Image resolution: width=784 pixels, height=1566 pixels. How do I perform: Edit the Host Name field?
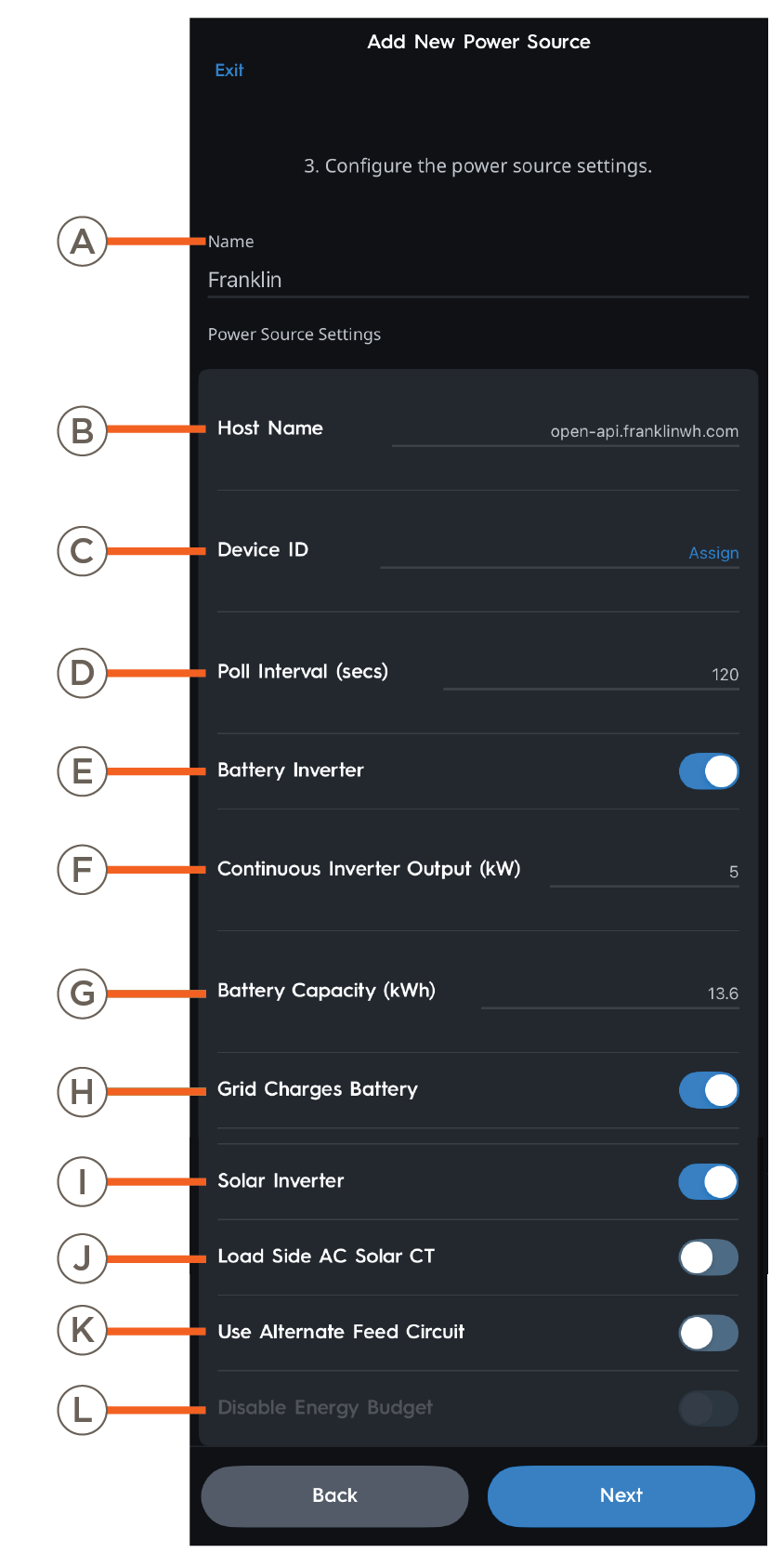pyautogui.click(x=566, y=431)
